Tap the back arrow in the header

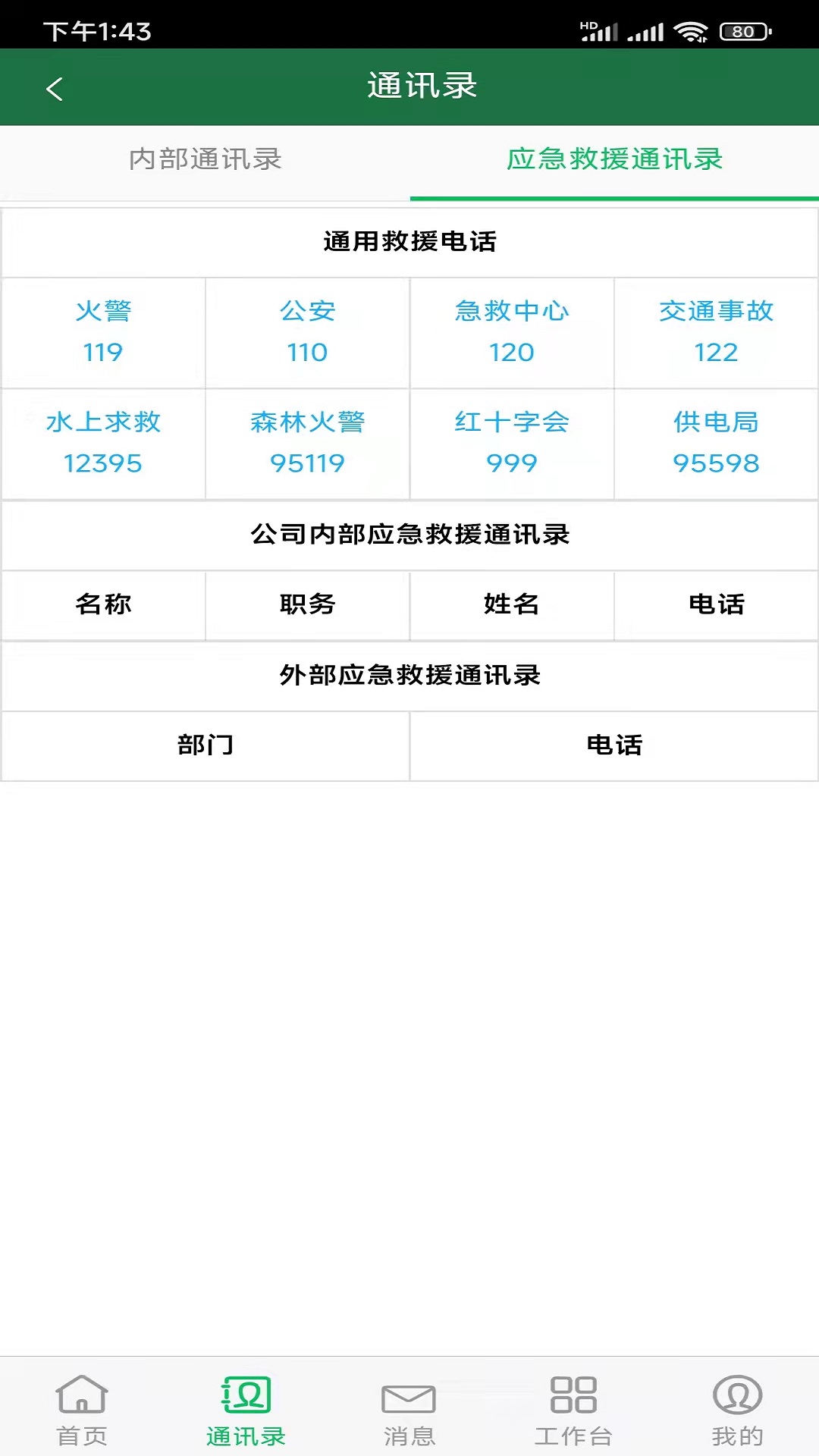[54, 87]
